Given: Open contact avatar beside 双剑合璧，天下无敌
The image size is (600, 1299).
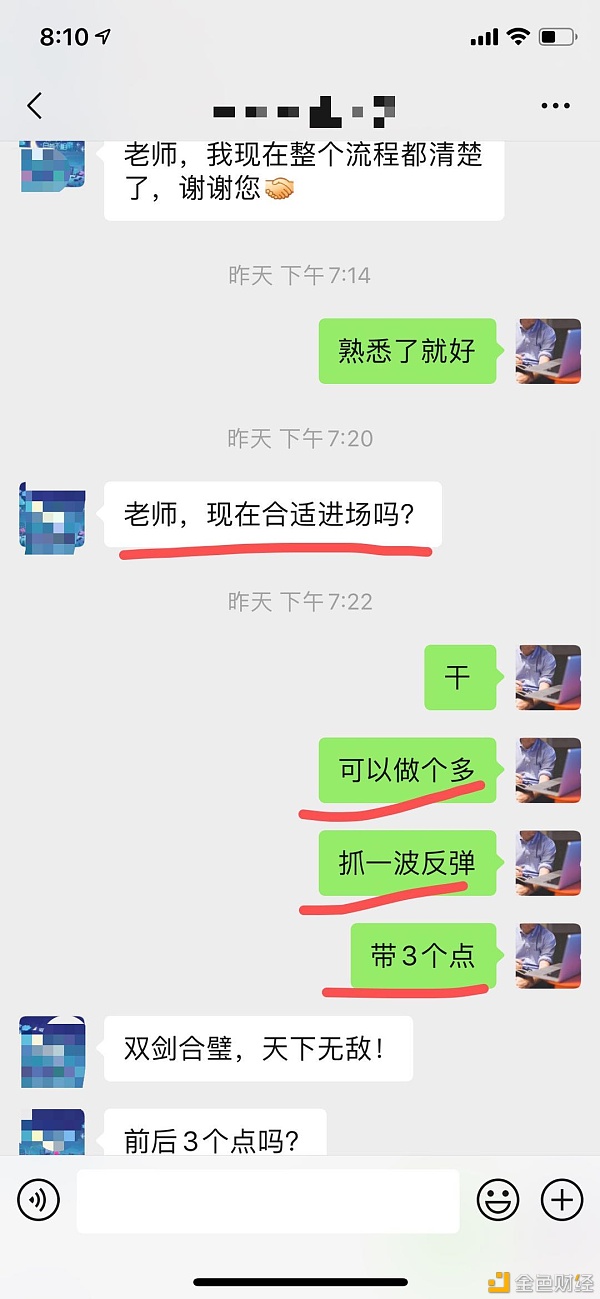Looking at the screenshot, I should tap(53, 1051).
